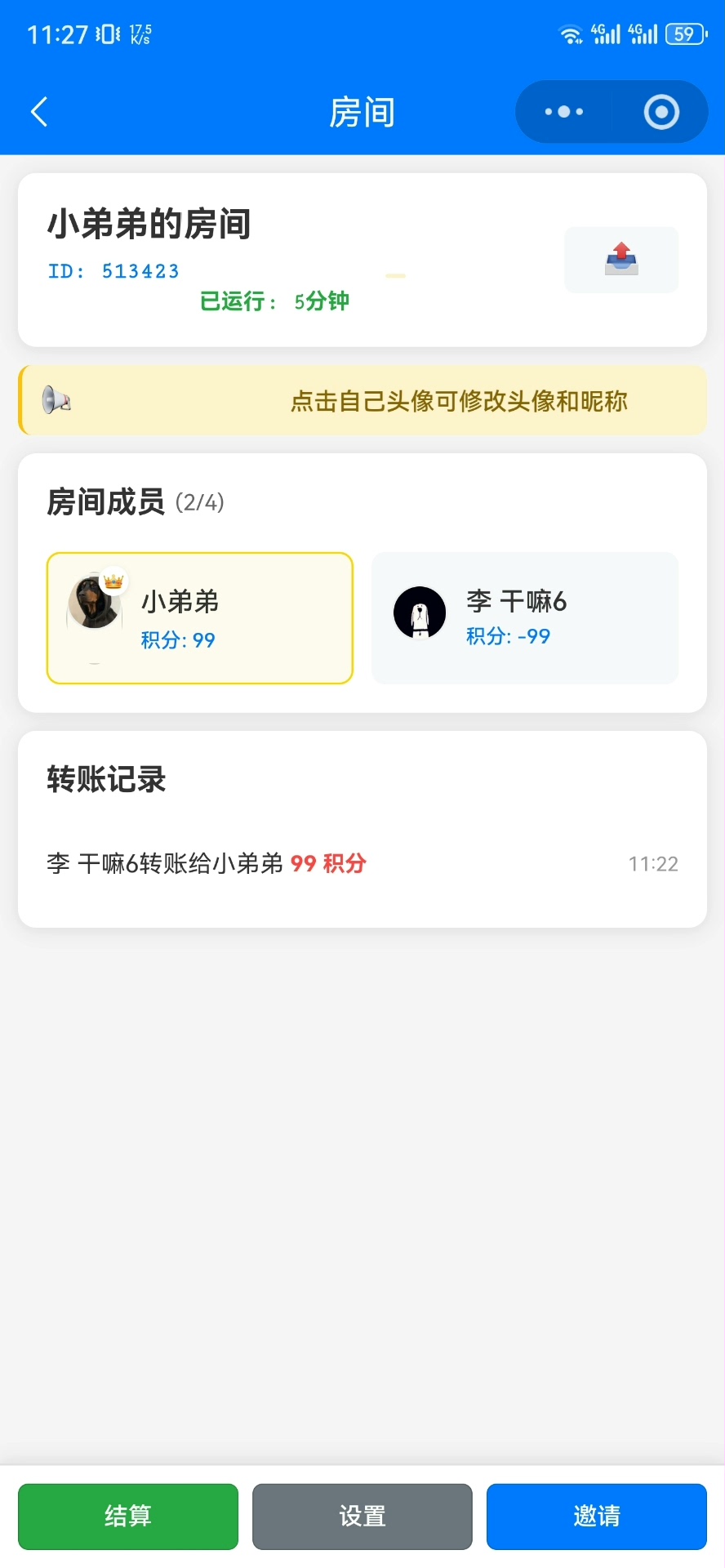
Task: Close the mini program with the circle button
Action: (x=661, y=112)
